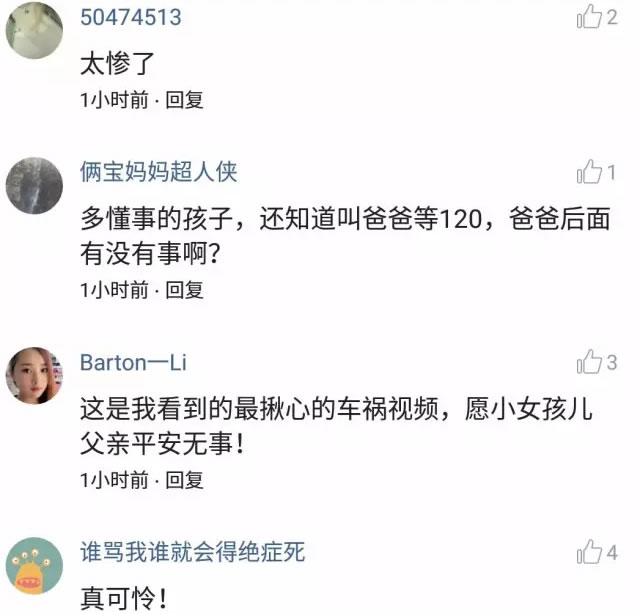Reply to the comment 太惨了

point(184,100)
